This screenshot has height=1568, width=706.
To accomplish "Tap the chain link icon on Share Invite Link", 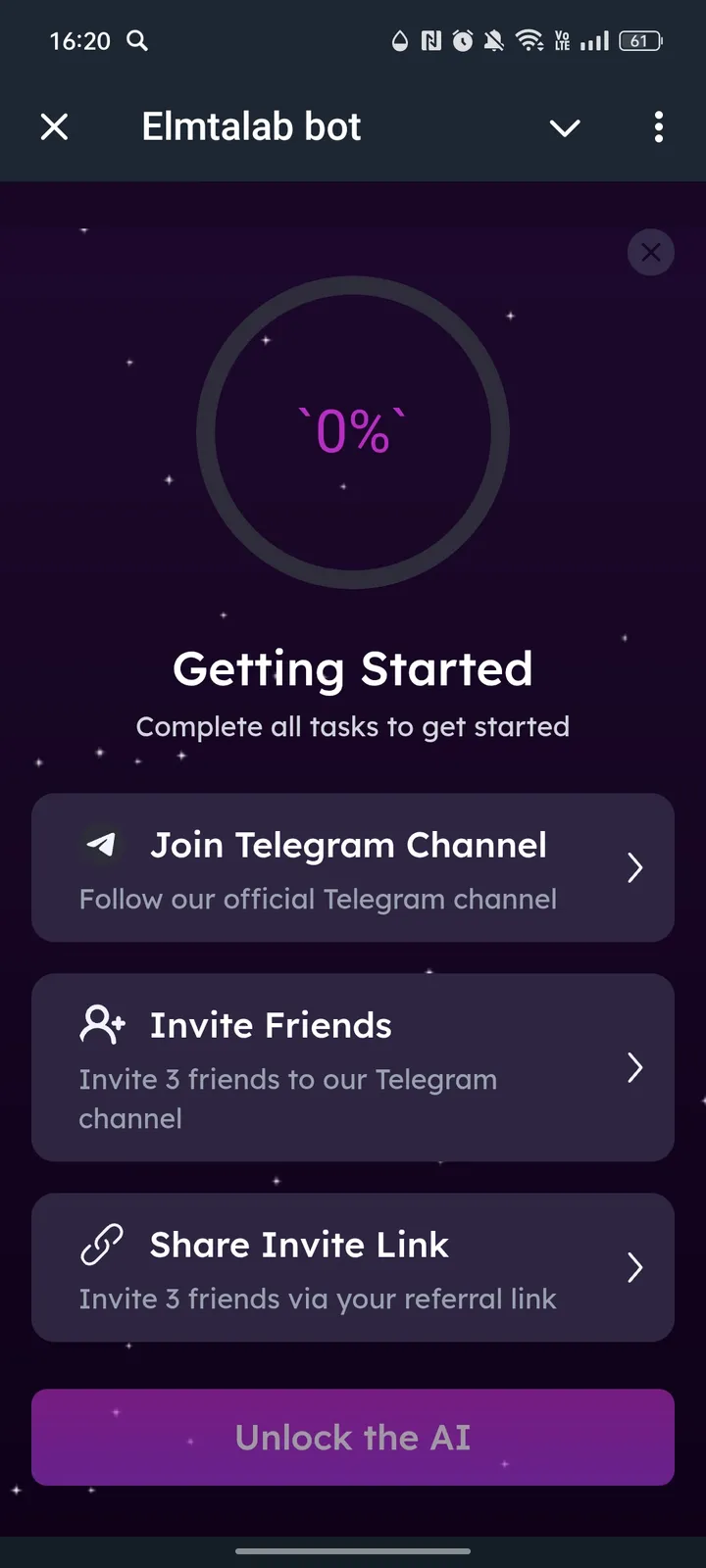I will coord(102,1245).
